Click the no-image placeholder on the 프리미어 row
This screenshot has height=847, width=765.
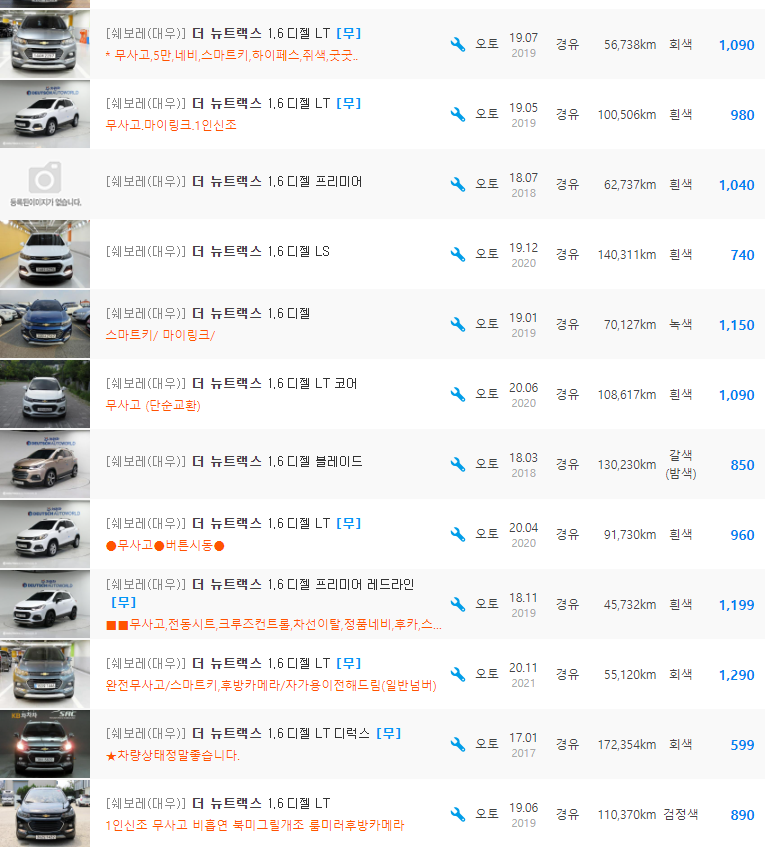click(44, 184)
